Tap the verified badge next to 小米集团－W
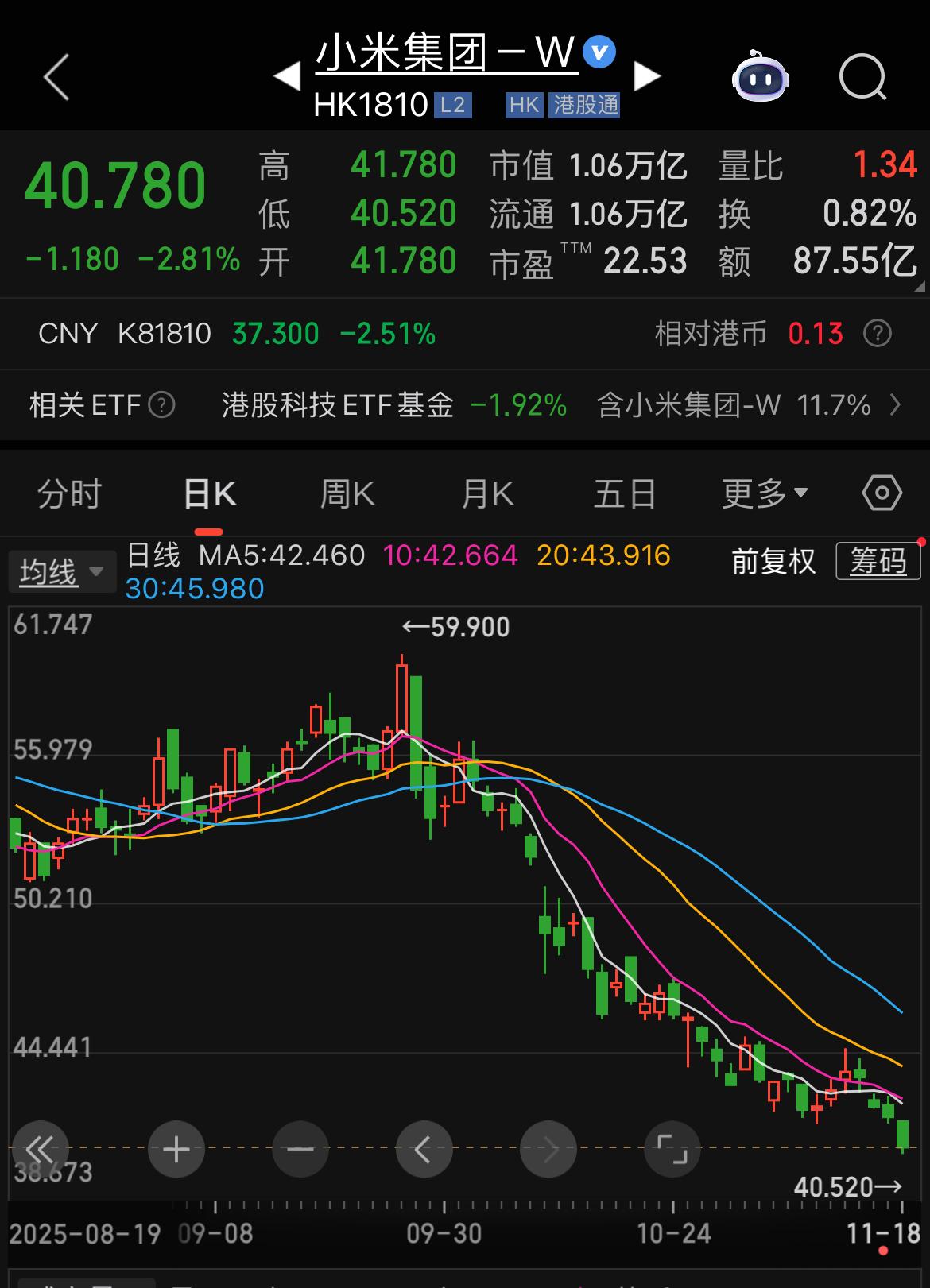Image resolution: width=930 pixels, height=1288 pixels. (x=600, y=52)
